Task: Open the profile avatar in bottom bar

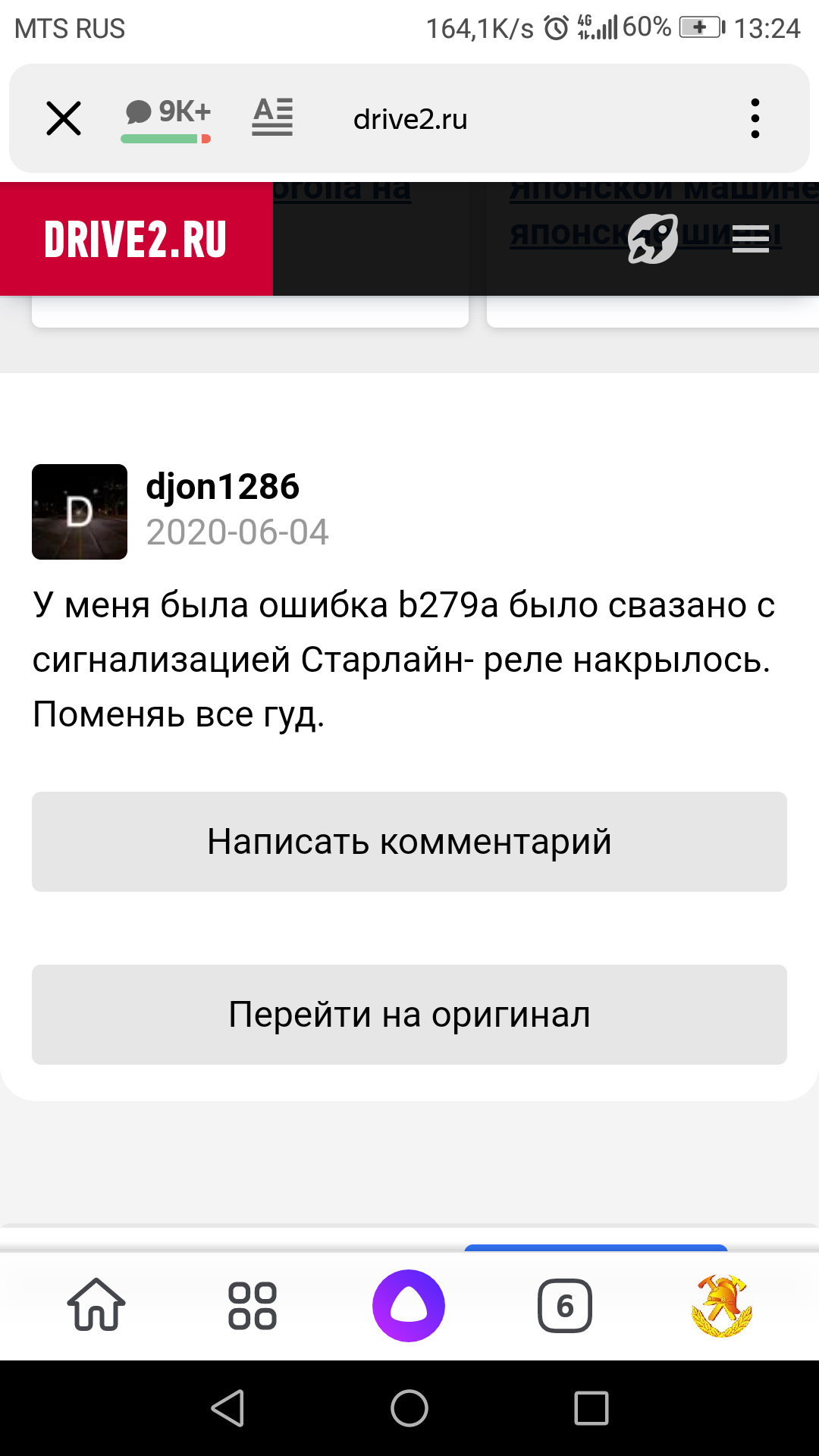Action: (722, 1305)
